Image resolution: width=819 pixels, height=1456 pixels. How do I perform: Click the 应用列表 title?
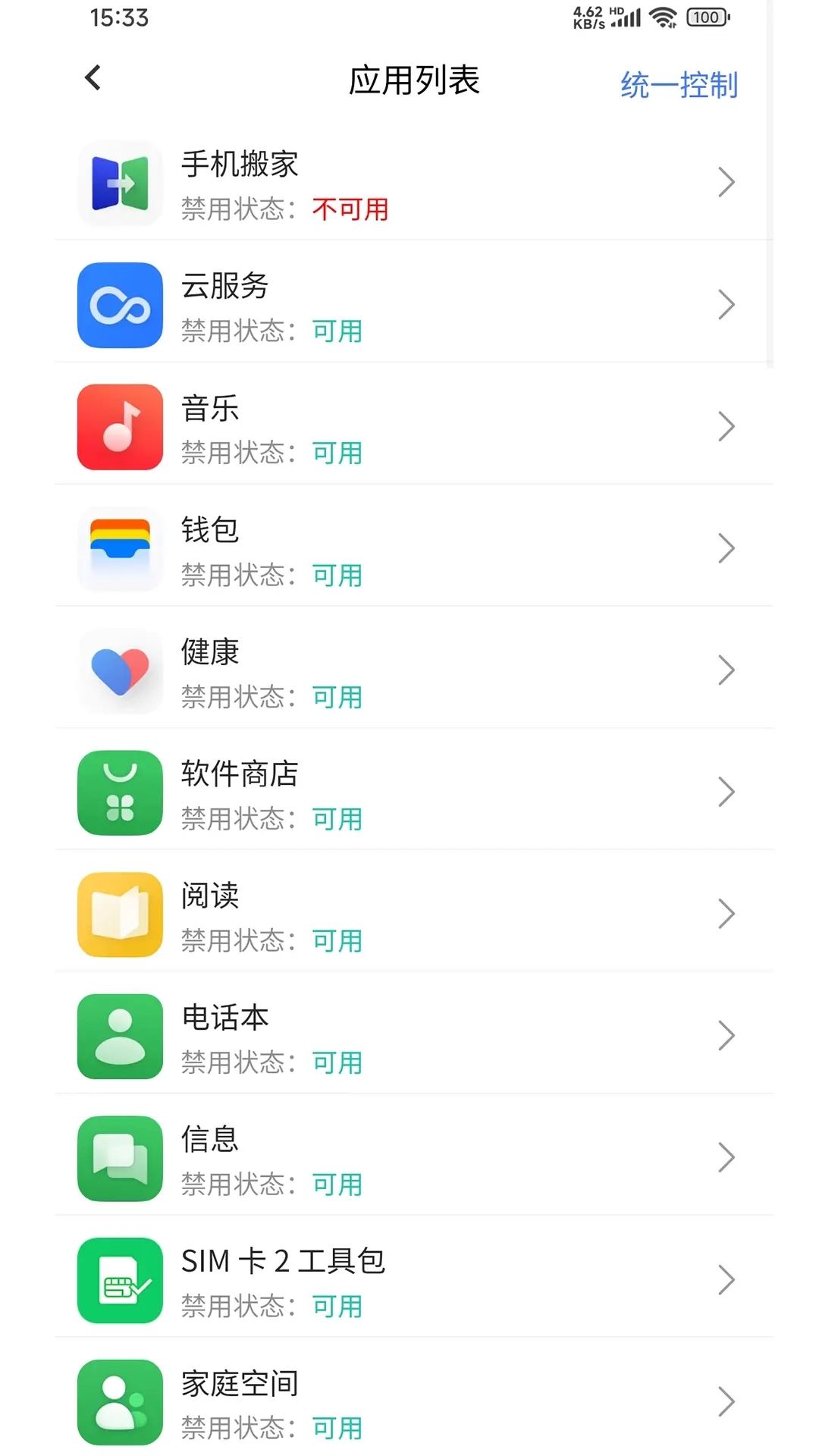pos(415,81)
